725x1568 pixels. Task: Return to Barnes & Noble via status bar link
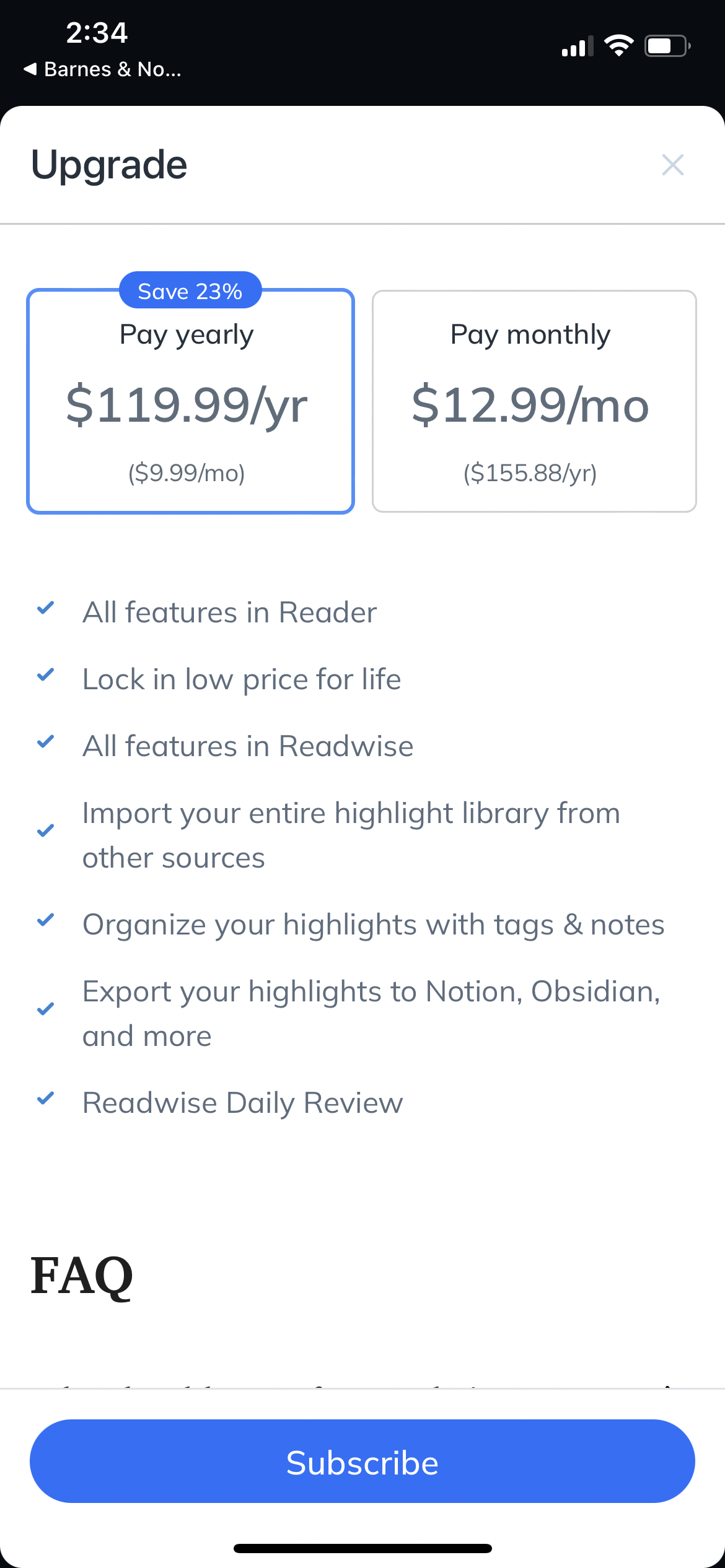click(x=102, y=69)
